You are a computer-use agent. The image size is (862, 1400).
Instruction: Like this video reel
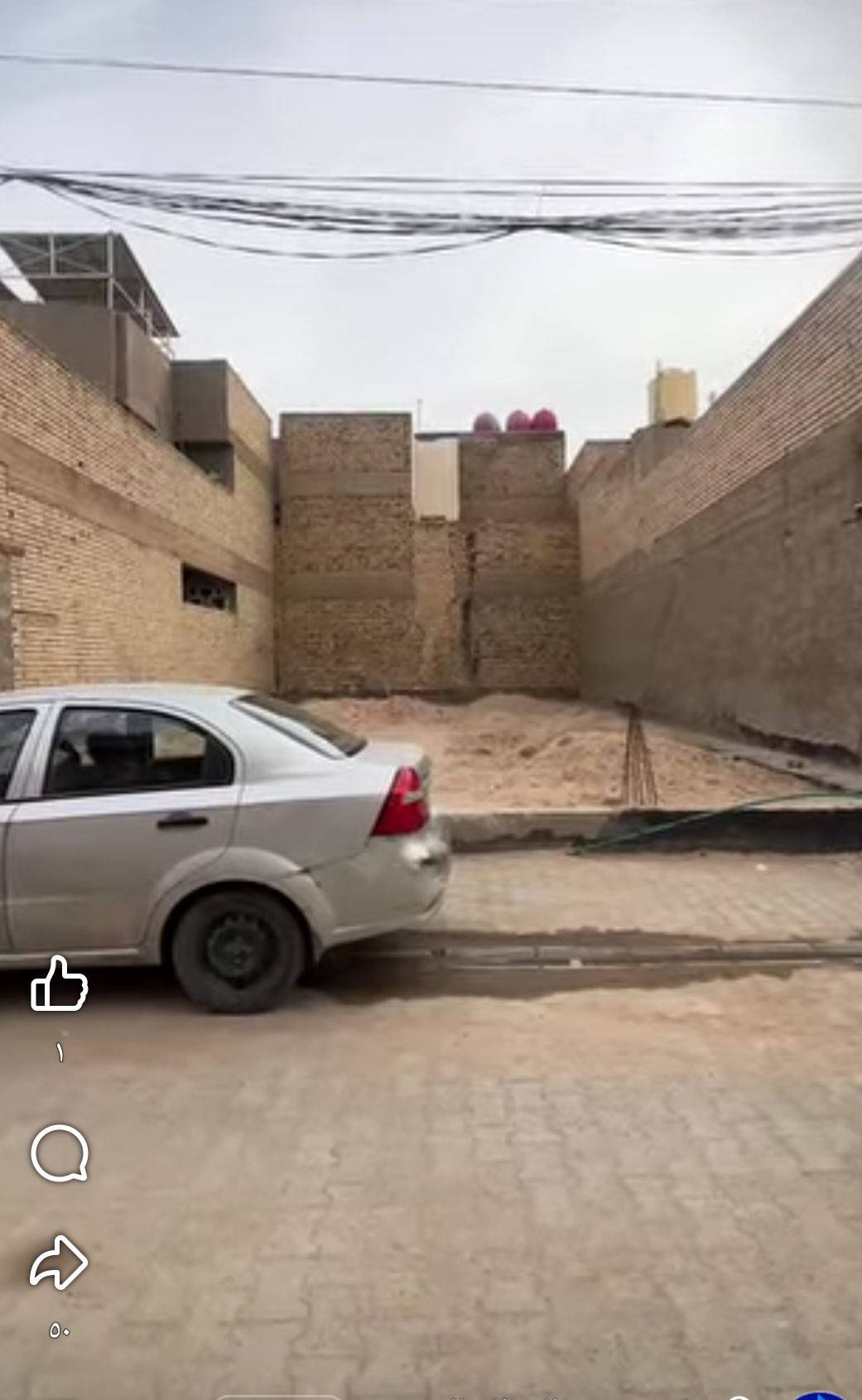point(59,984)
